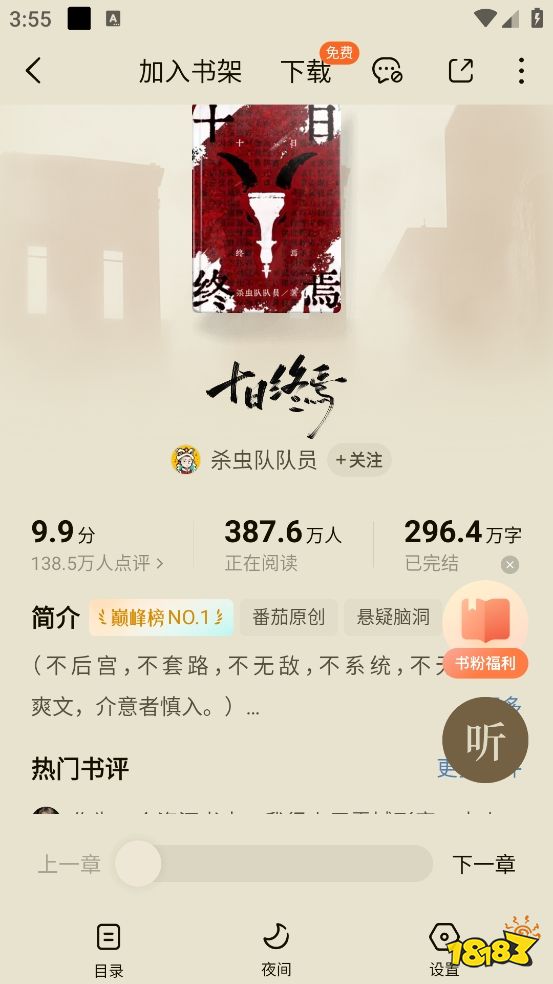
Task: Open the 巅峰榜NO.1 ranking badge
Action: [x=161, y=618]
